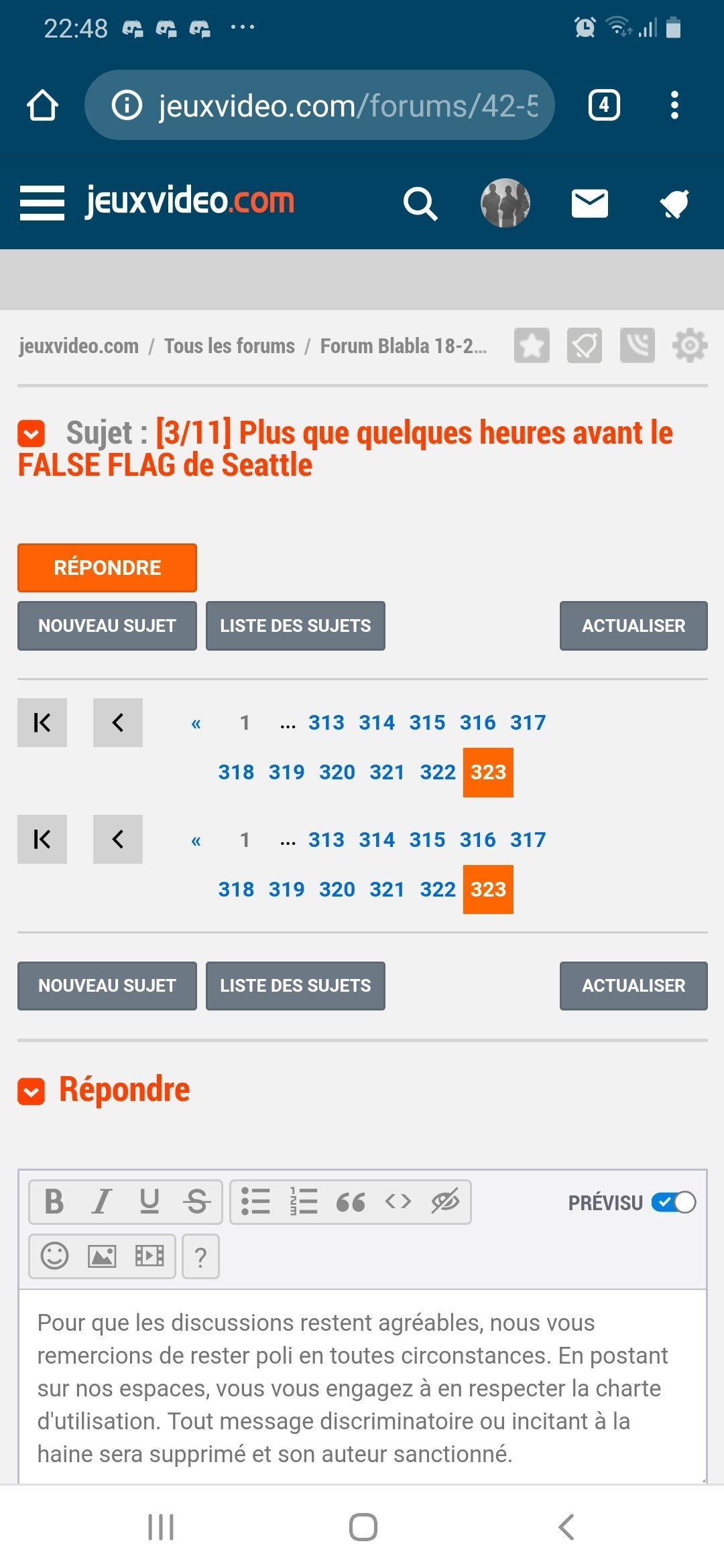Viewport: 724px width, 1568px height.
Task: Apply bold formatting in editor
Action: click(x=54, y=1201)
